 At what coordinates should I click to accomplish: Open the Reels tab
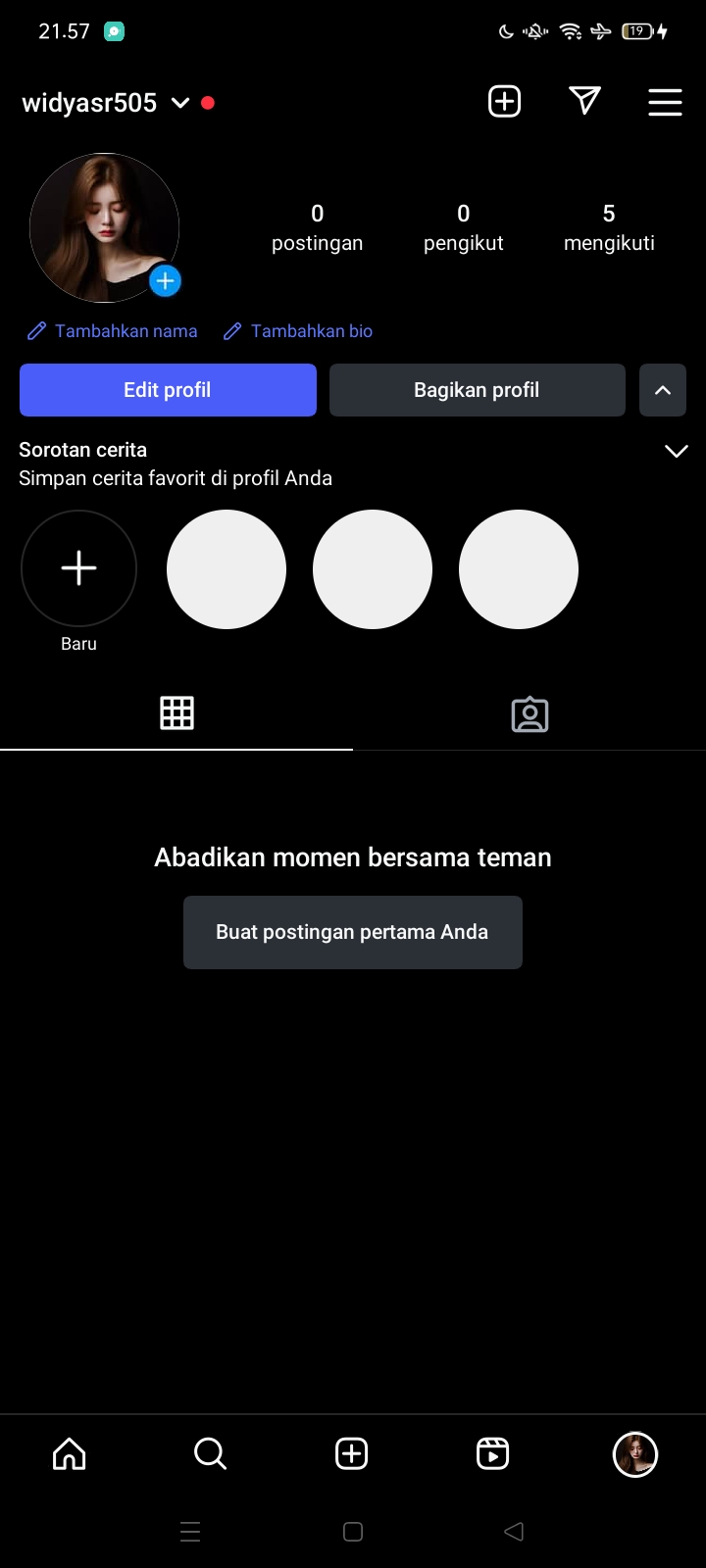click(492, 1453)
